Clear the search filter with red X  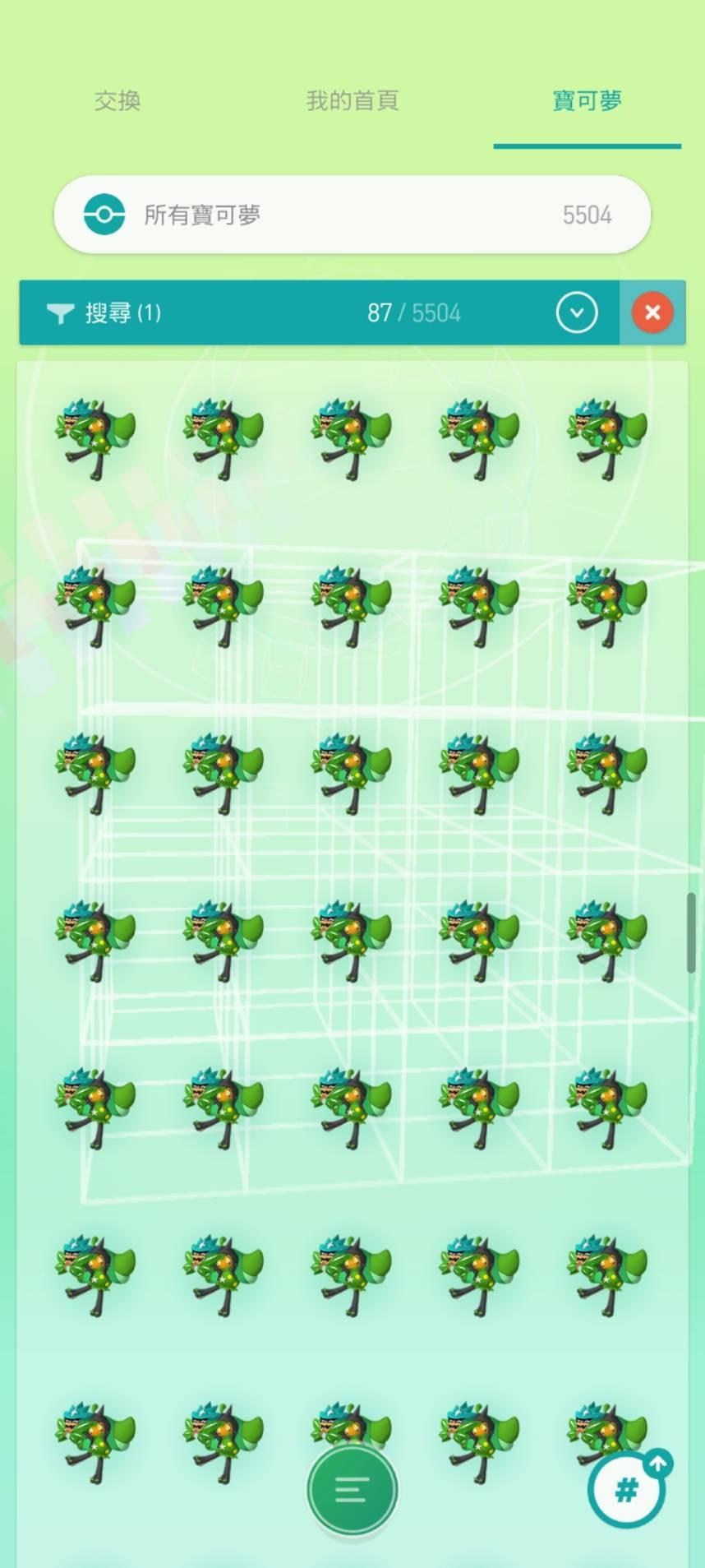652,312
